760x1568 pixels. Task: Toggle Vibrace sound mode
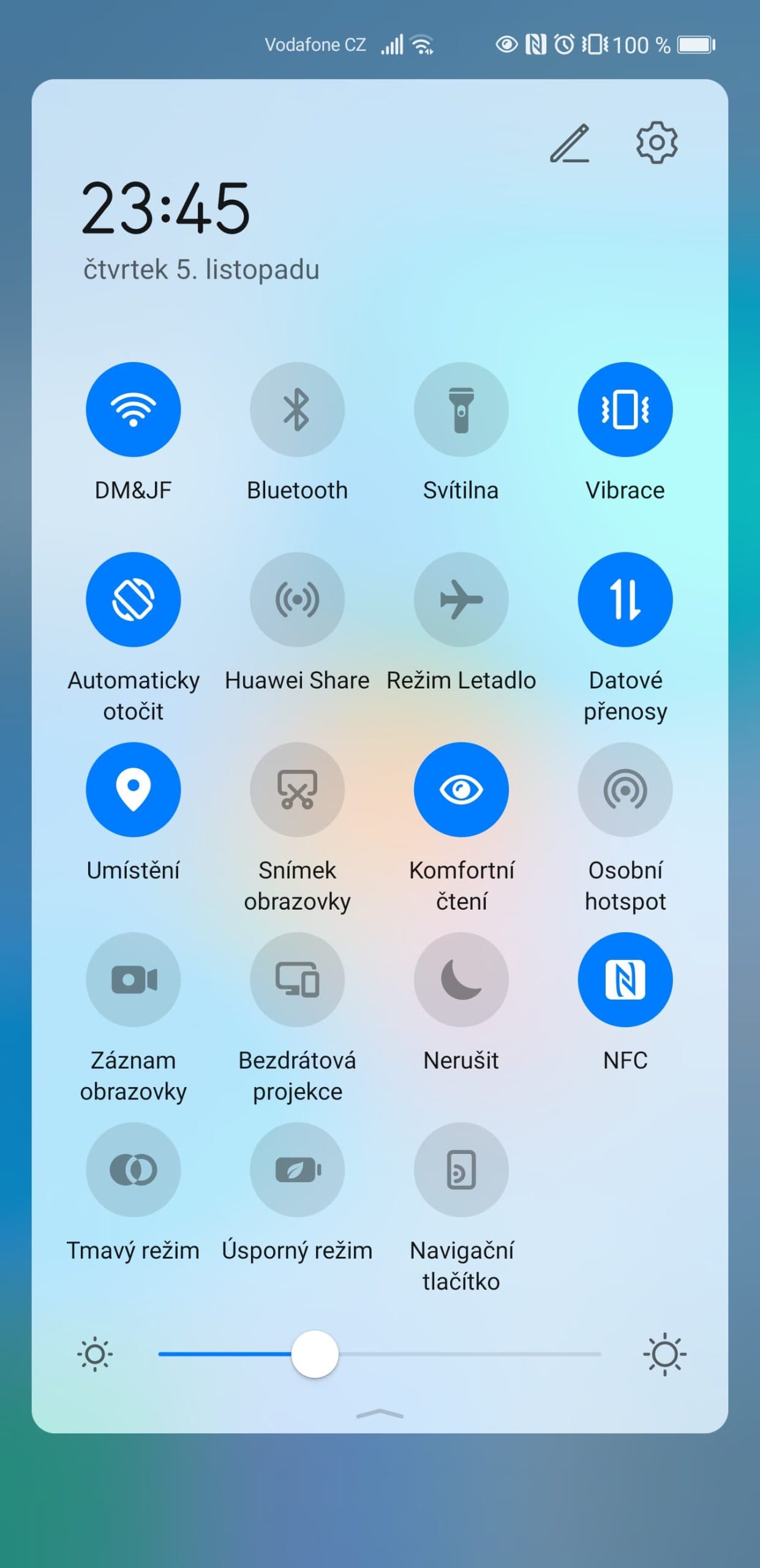625,409
